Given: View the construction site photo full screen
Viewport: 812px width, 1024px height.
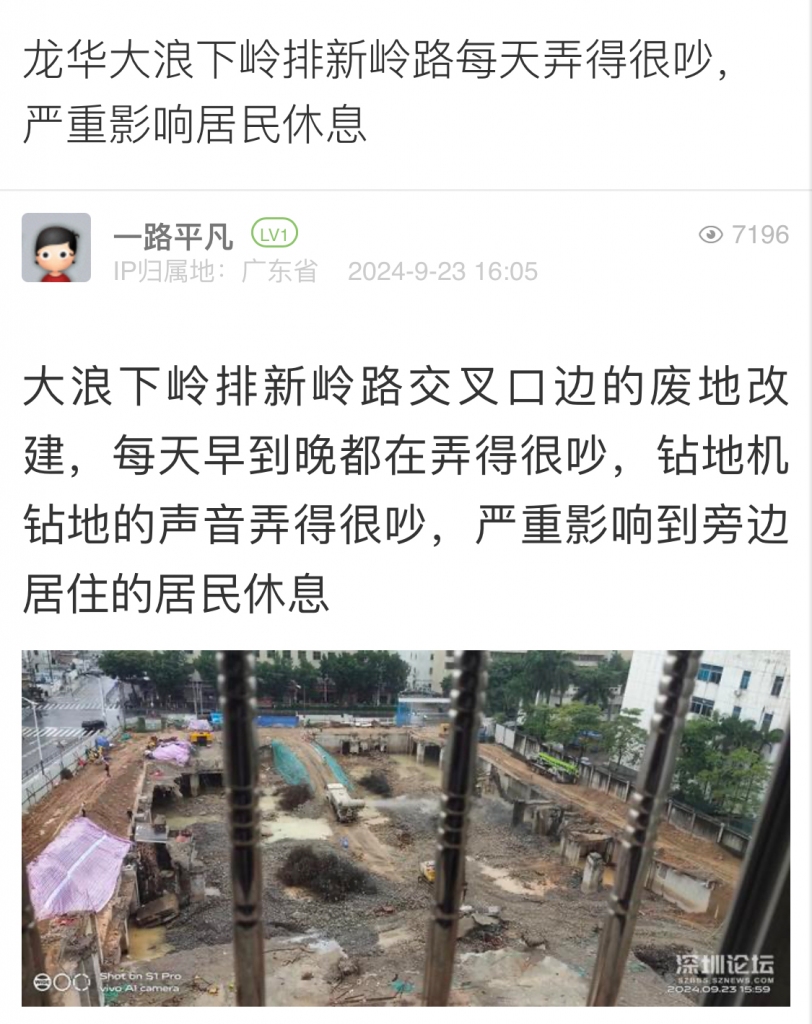Looking at the screenshot, I should point(406,827).
